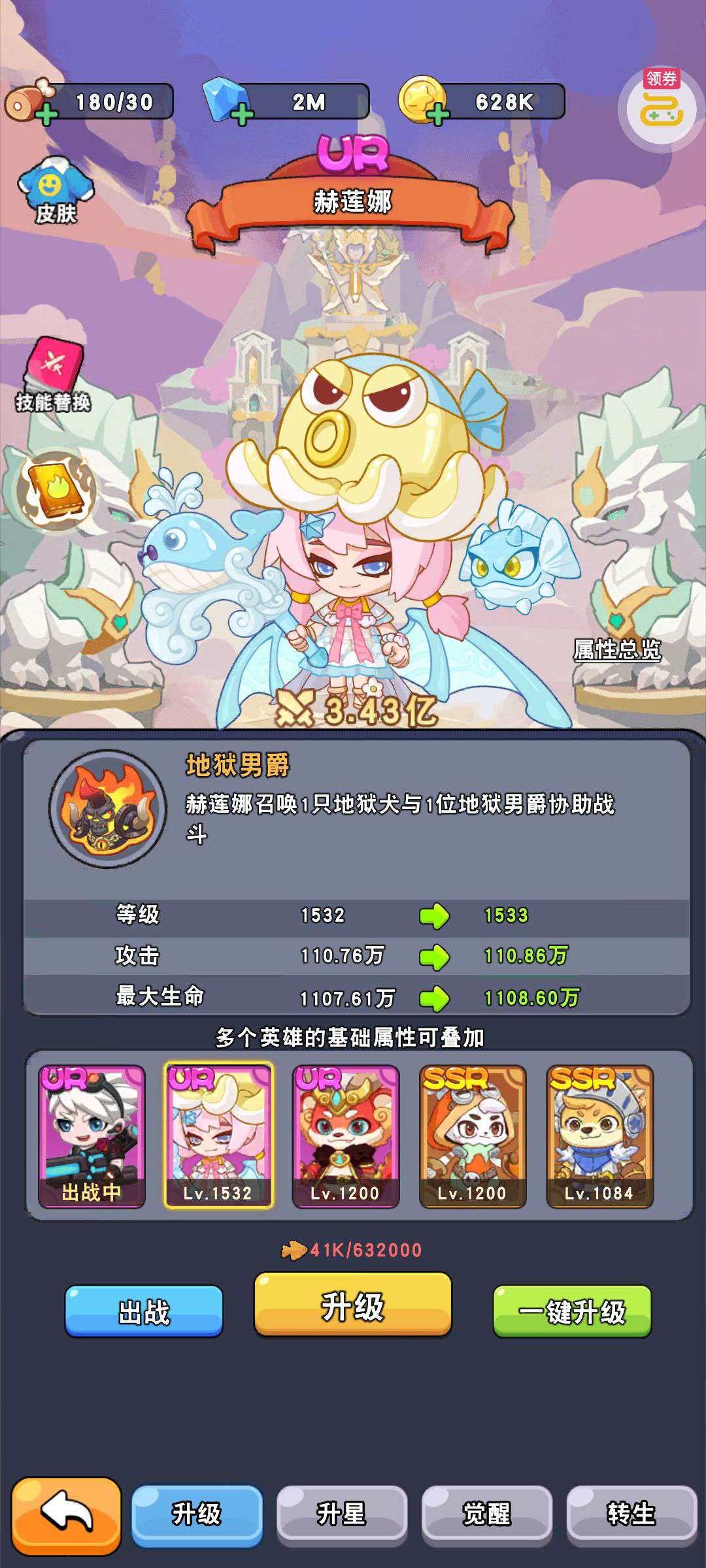The height and width of the screenshot is (1568, 706).
Task: Open the 领券 coupon game icon
Action: tap(661, 108)
